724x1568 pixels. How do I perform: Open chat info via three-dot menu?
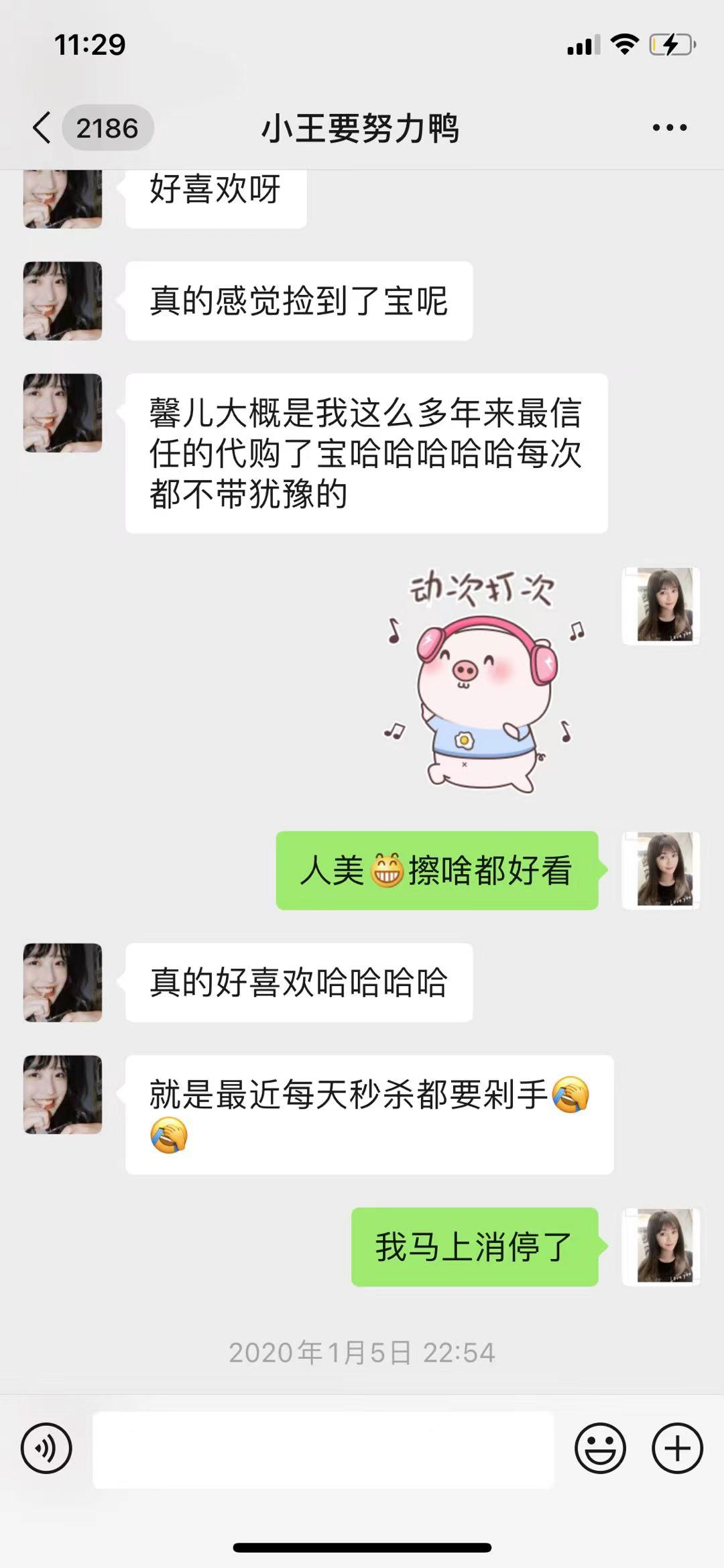[670, 127]
